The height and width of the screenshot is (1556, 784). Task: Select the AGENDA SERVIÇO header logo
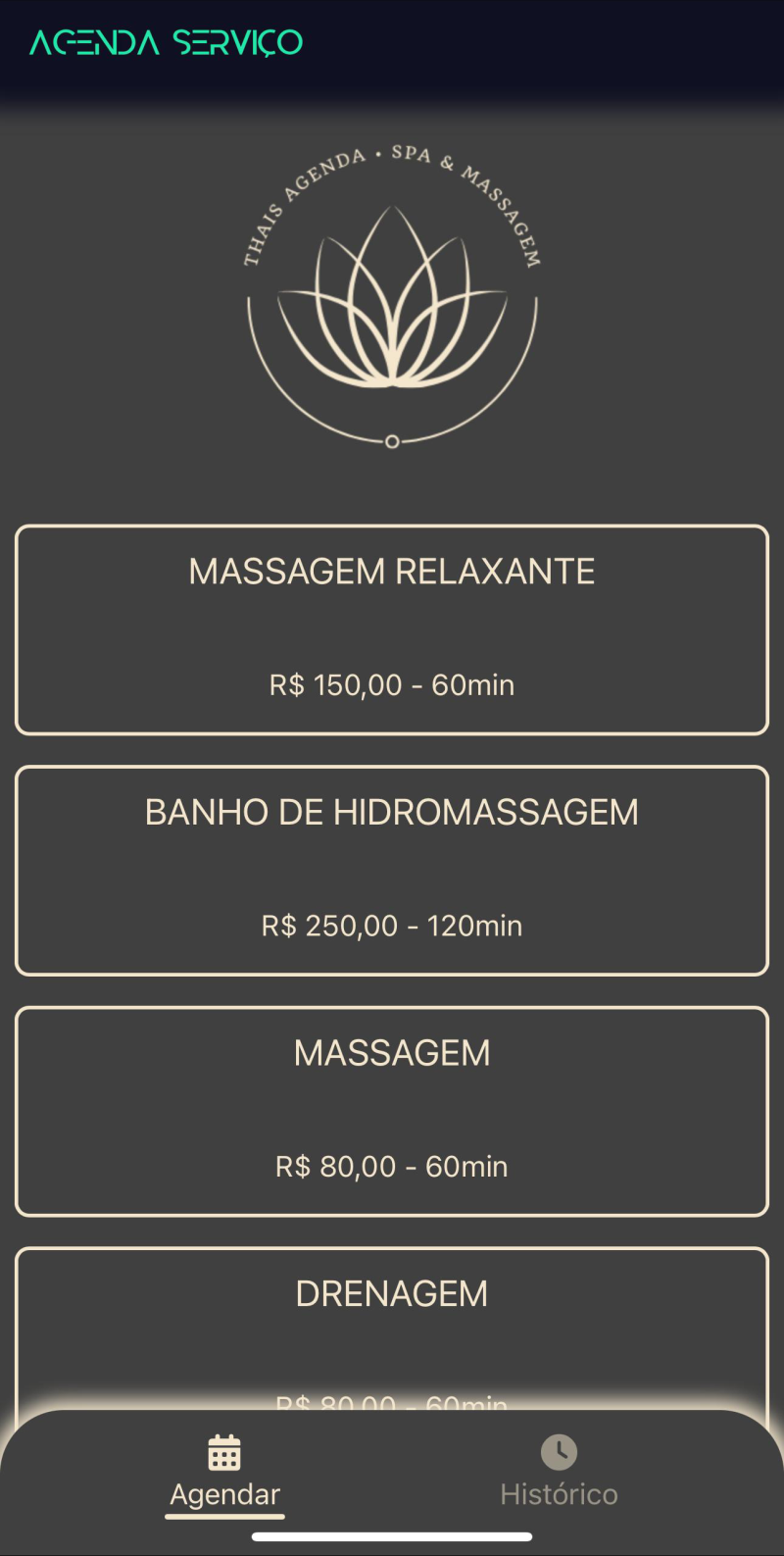click(165, 41)
